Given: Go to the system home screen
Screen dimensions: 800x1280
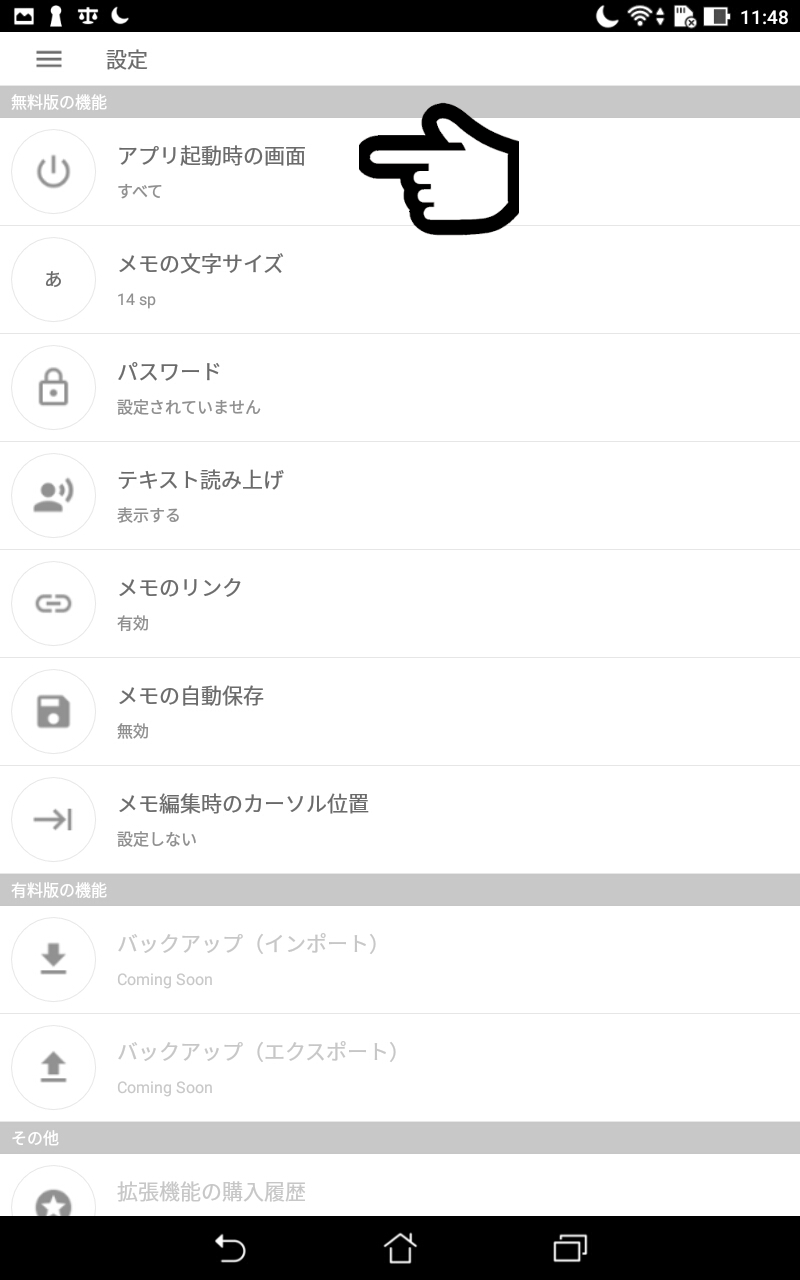Looking at the screenshot, I should coord(400,1247).
